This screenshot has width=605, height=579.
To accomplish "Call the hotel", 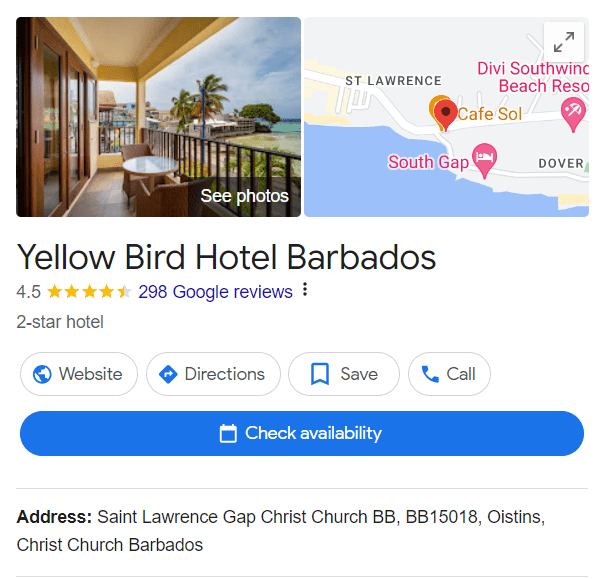I will click(x=448, y=374).
